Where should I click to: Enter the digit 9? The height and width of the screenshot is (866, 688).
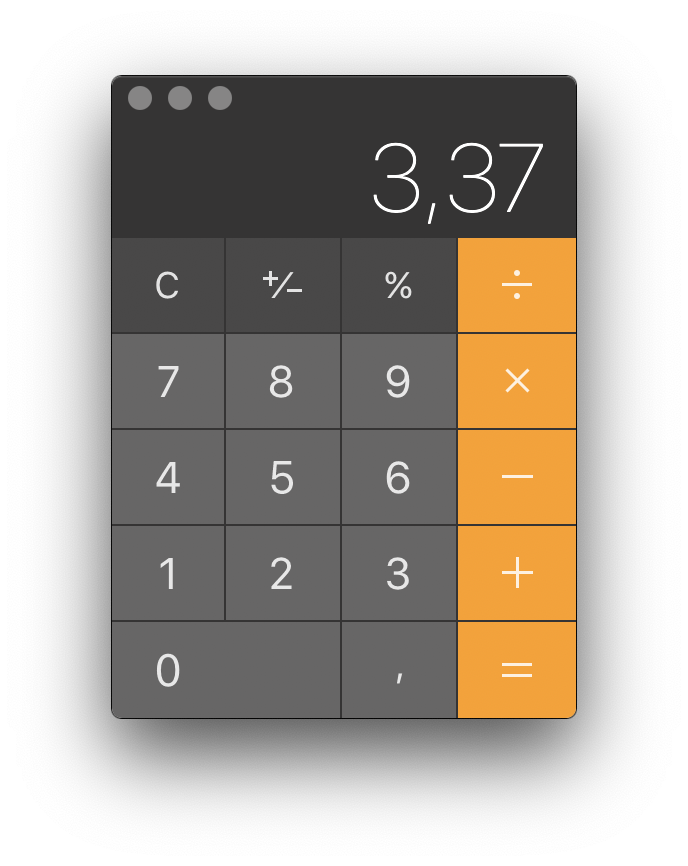(x=398, y=381)
